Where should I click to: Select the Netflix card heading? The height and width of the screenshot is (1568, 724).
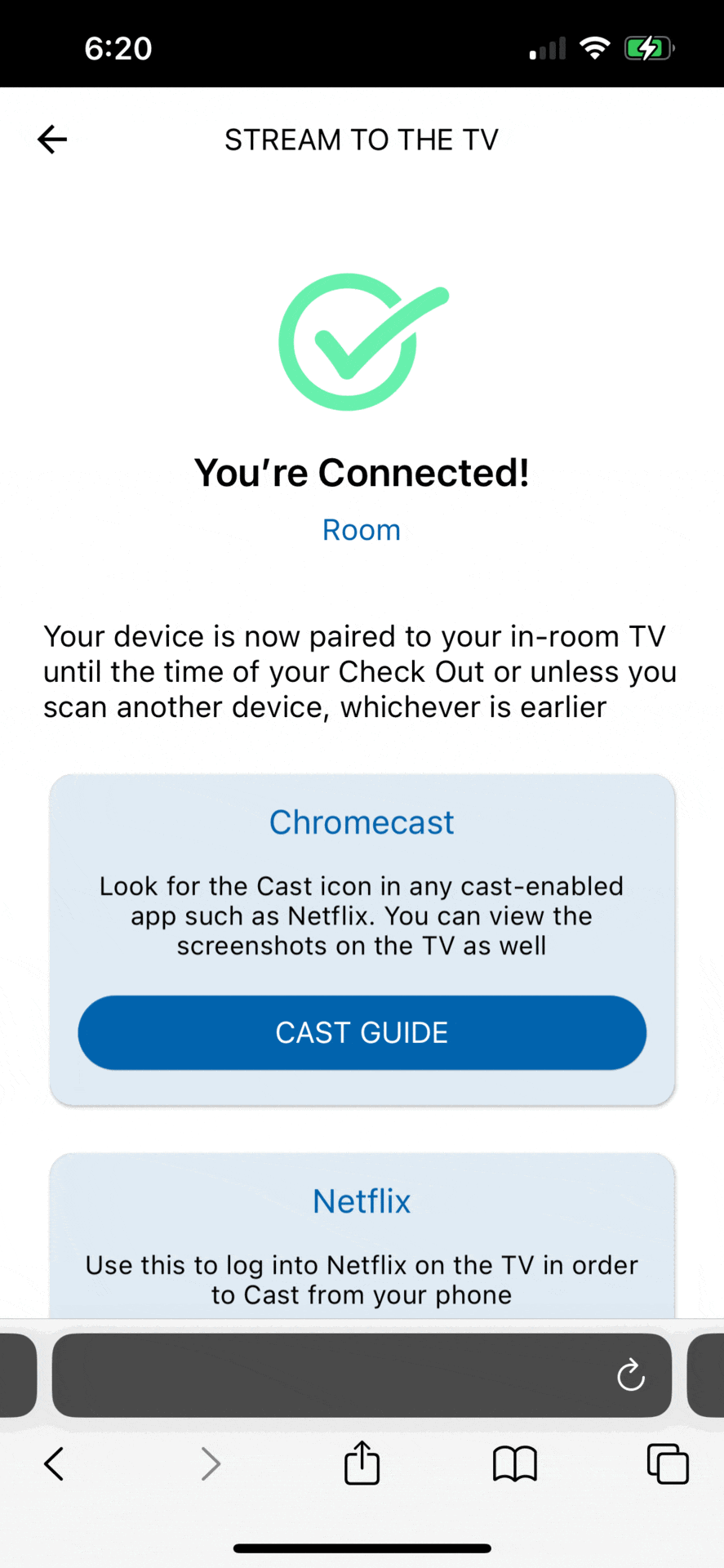point(362,1200)
